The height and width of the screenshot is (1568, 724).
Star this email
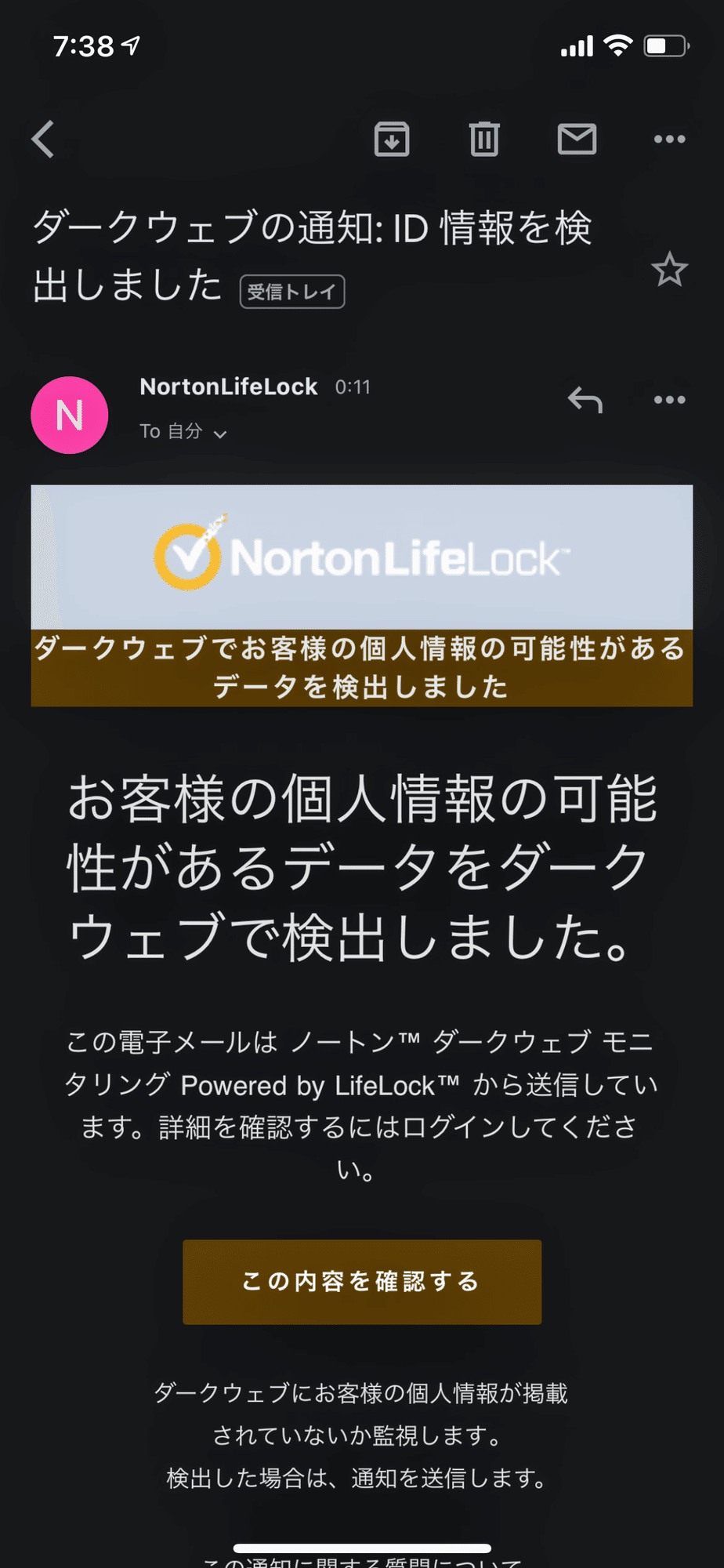click(x=670, y=270)
